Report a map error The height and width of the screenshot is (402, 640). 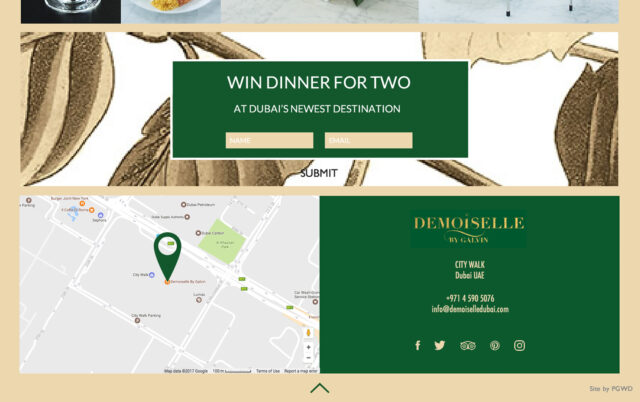[300, 371]
